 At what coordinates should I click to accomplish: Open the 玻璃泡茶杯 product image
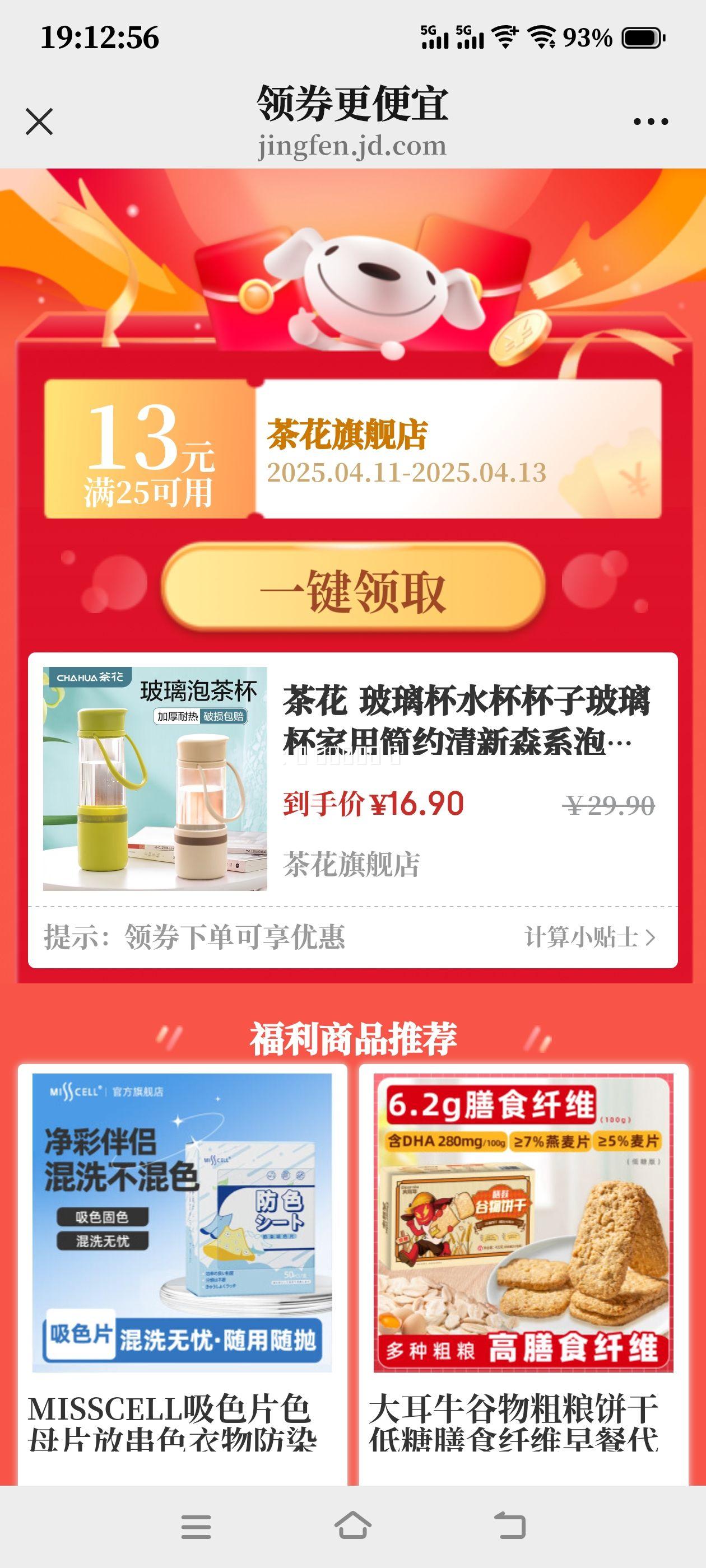155,785
